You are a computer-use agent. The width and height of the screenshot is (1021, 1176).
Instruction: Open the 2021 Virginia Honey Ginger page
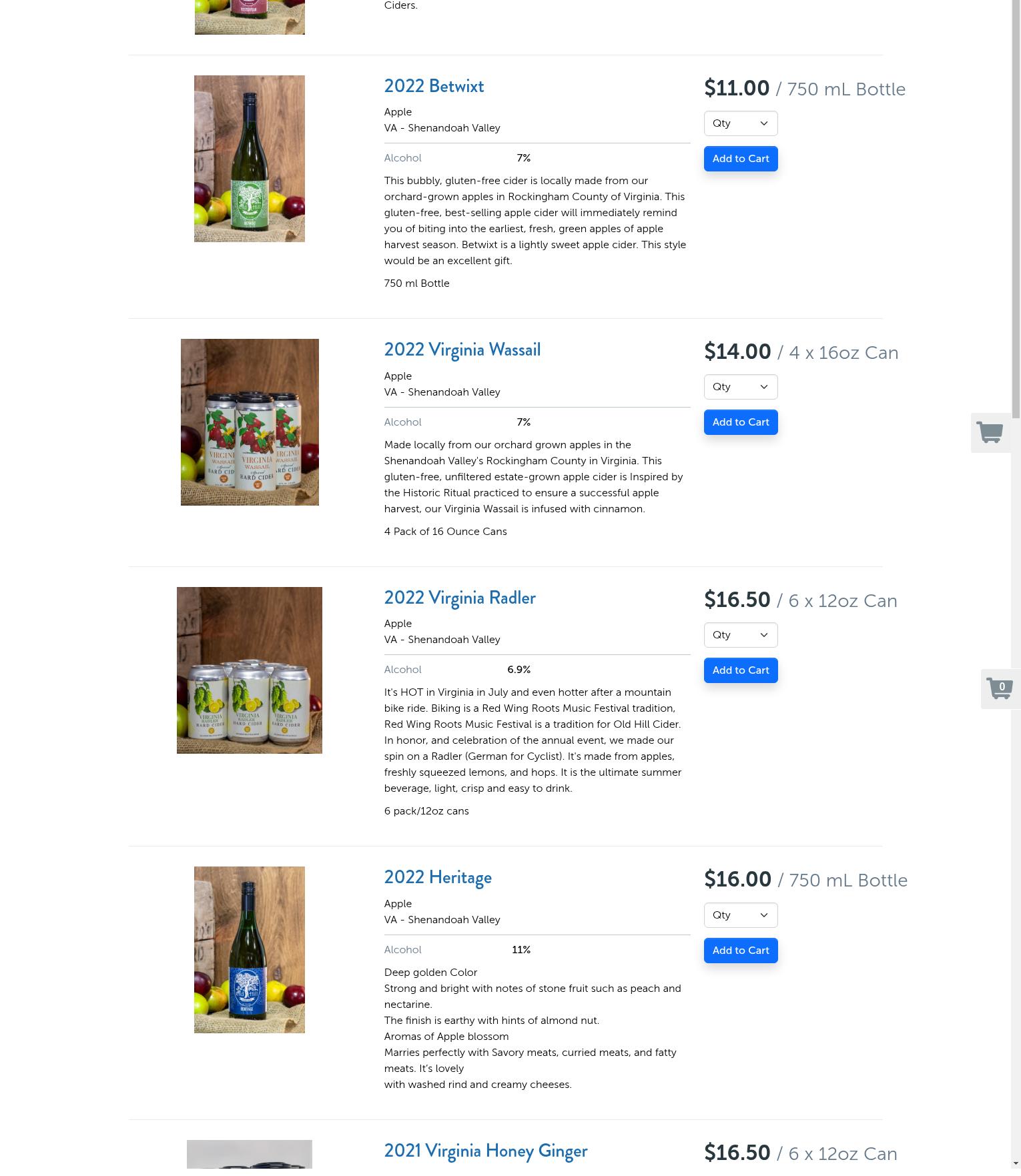pos(486,1151)
